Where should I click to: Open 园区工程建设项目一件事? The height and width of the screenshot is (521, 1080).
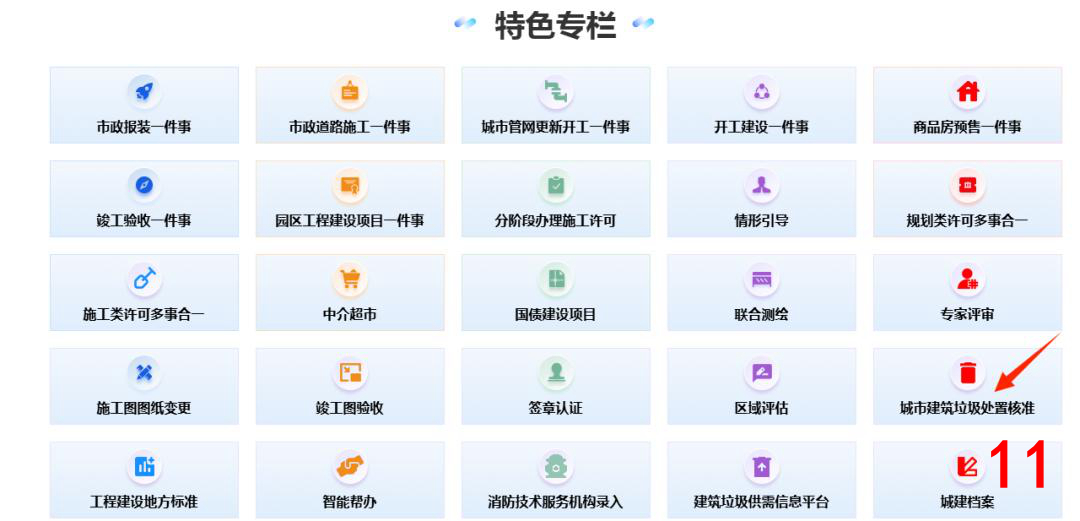click(x=350, y=199)
